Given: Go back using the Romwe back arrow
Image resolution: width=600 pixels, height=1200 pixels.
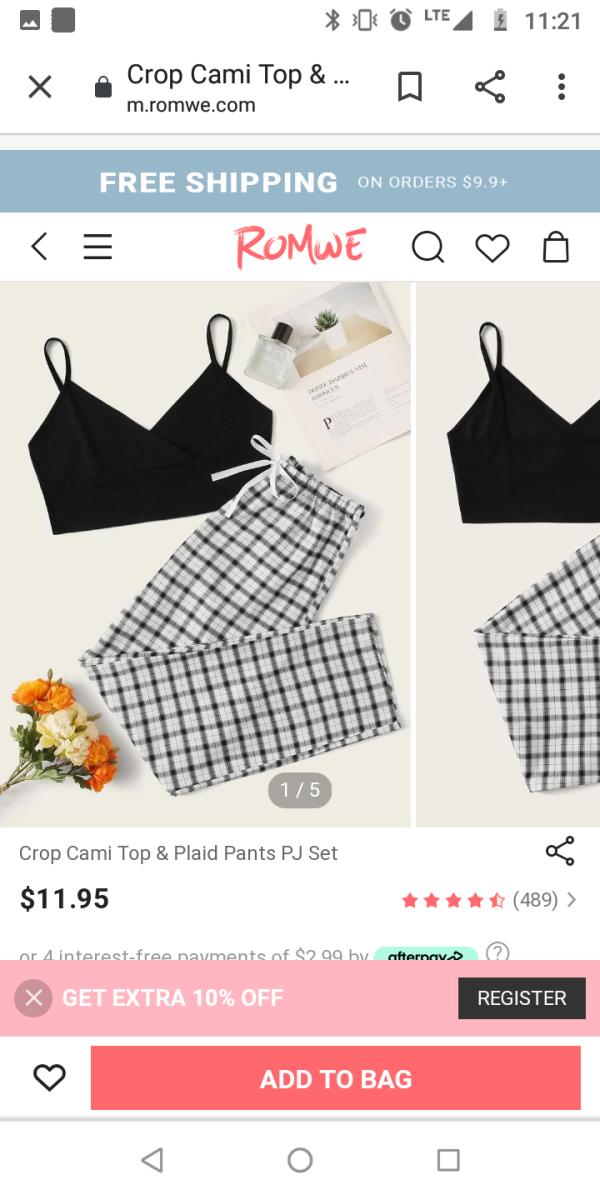Looking at the screenshot, I should [x=40, y=246].
